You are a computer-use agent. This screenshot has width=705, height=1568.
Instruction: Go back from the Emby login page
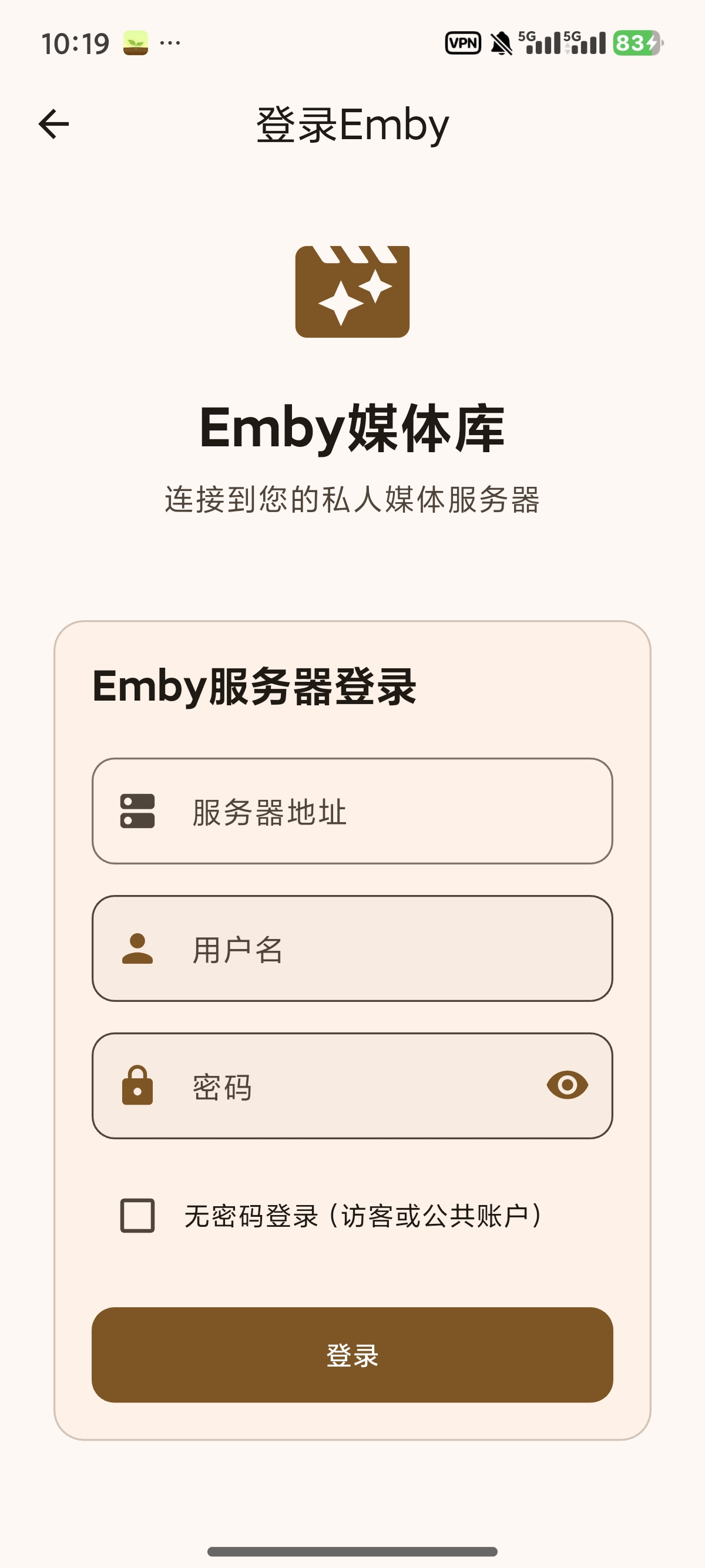pos(53,124)
